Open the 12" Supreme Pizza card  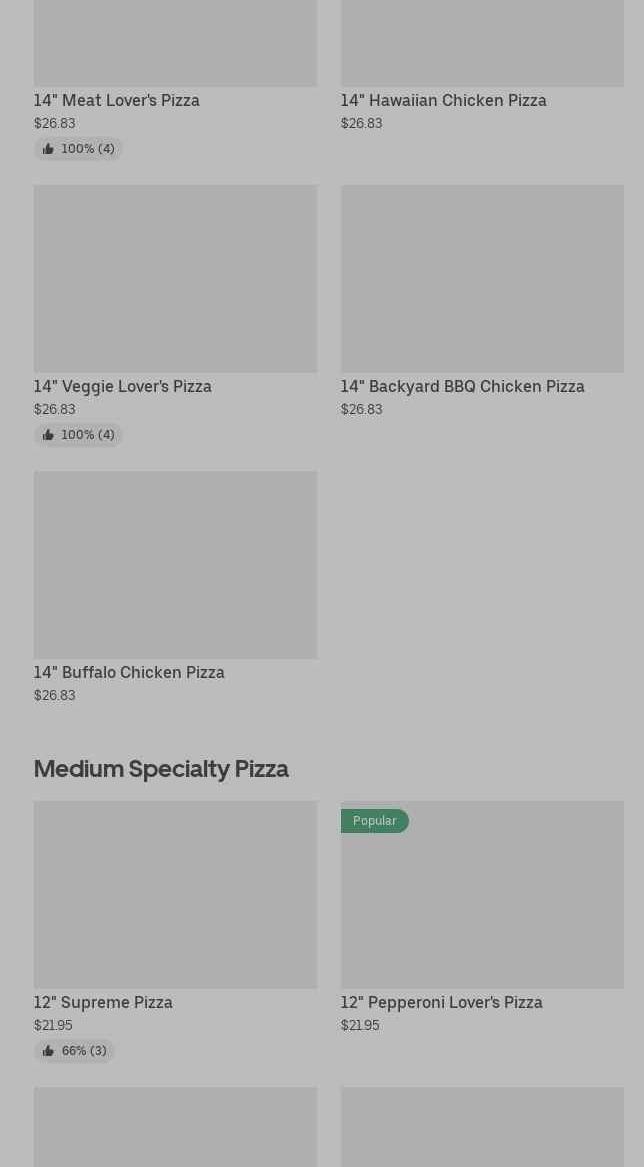(x=175, y=931)
